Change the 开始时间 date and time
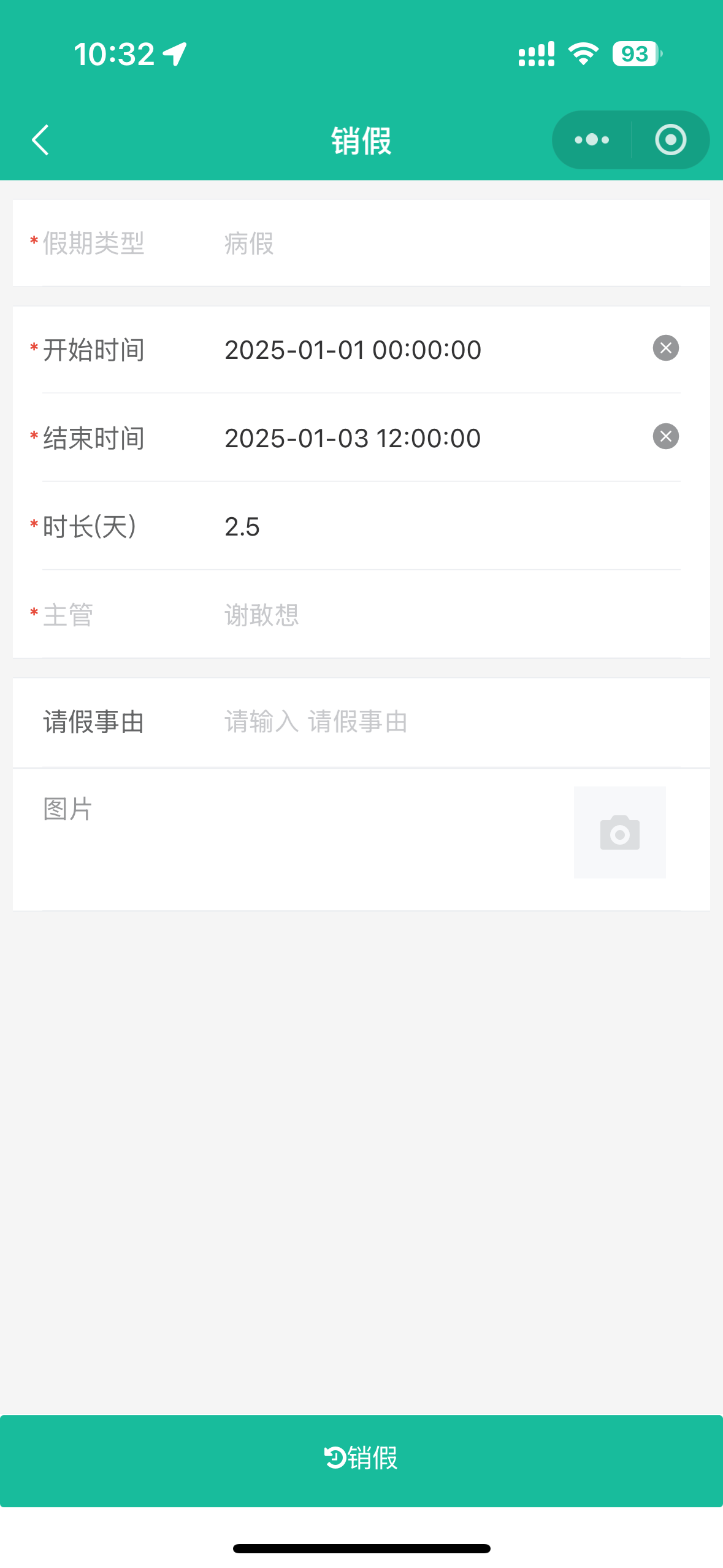The height and width of the screenshot is (1568, 723). (x=353, y=350)
